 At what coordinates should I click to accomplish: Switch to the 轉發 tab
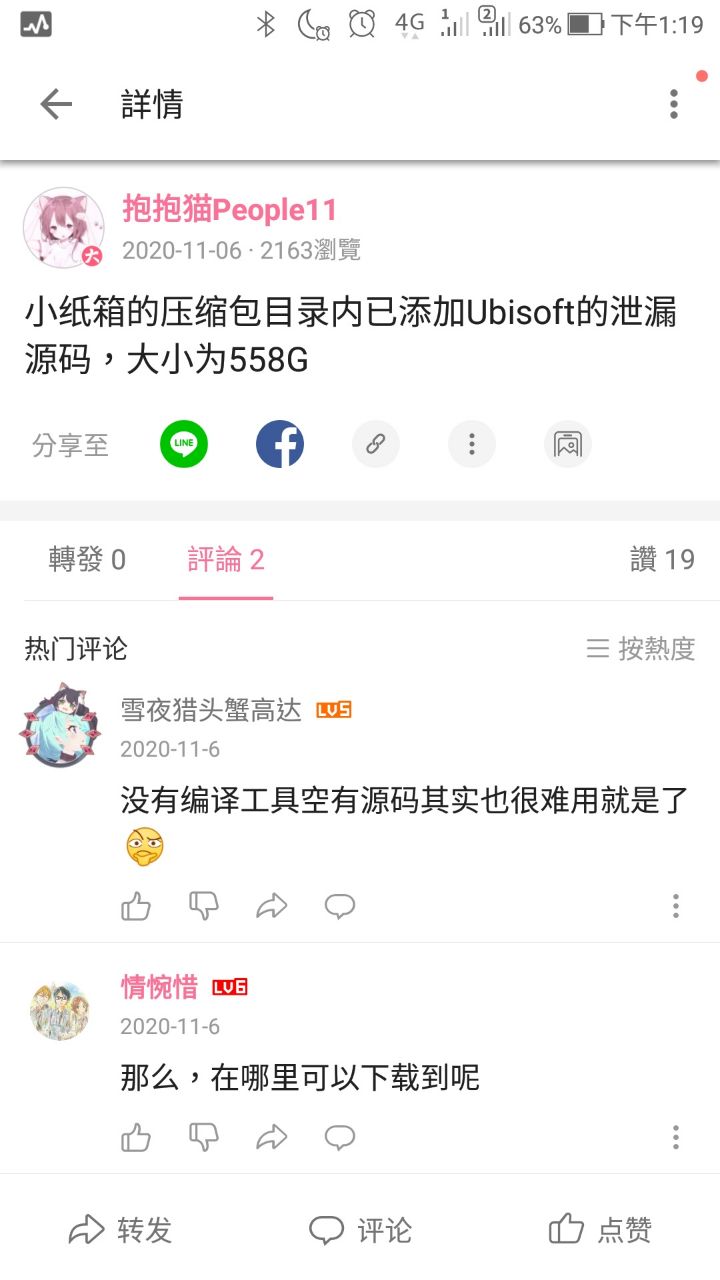pyautogui.click(x=87, y=560)
